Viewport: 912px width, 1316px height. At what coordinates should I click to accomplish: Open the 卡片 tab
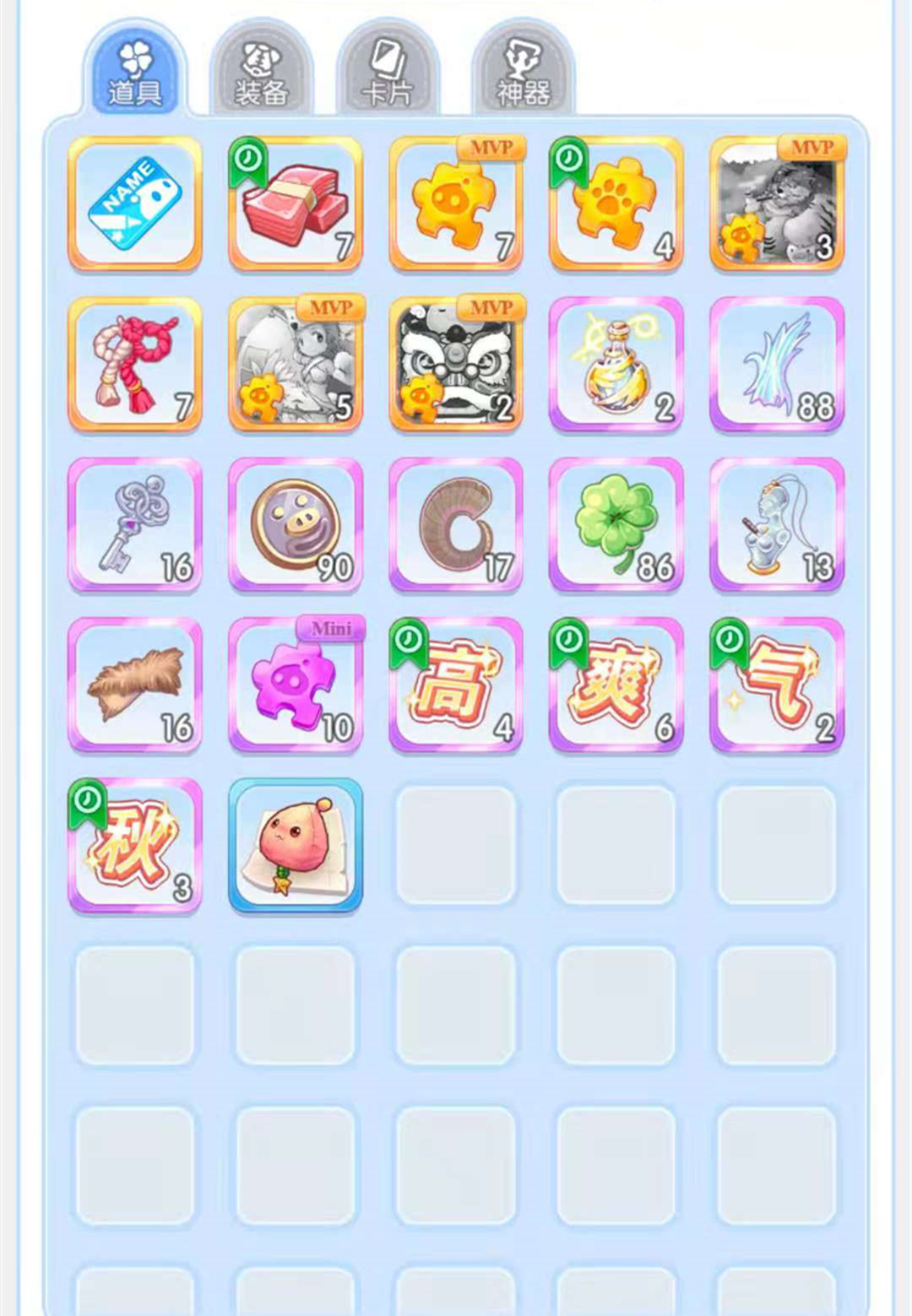[x=388, y=72]
